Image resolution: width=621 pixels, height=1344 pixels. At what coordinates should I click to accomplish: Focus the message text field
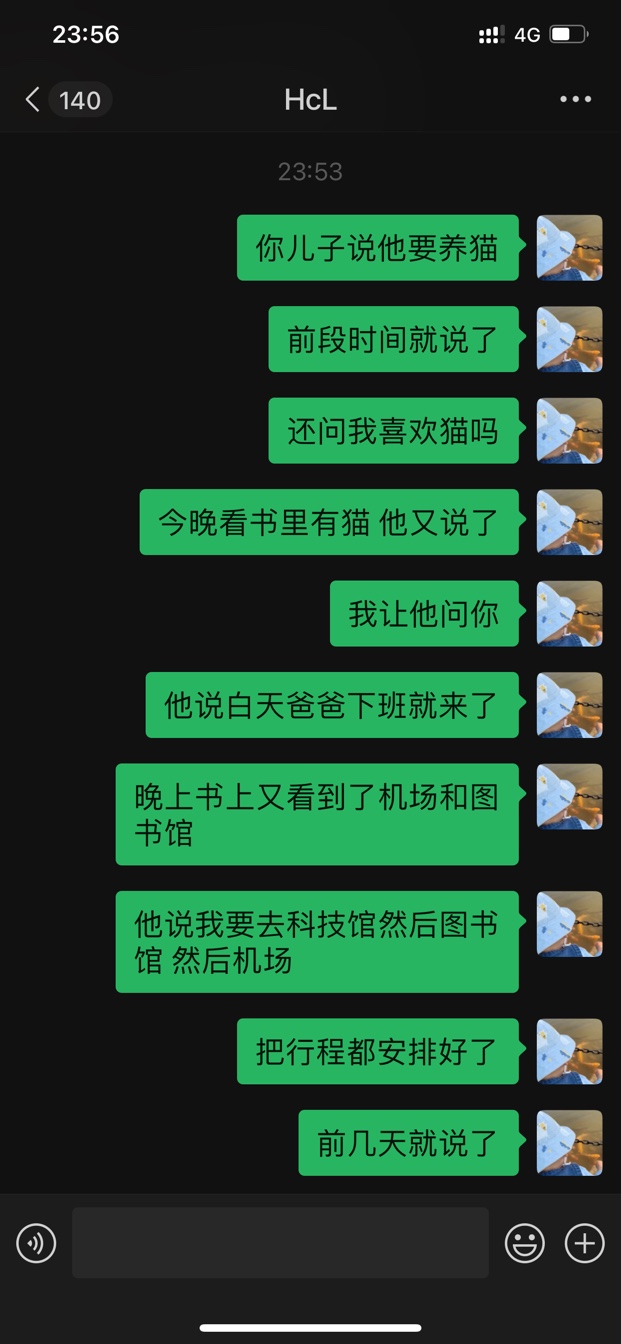[280, 1243]
